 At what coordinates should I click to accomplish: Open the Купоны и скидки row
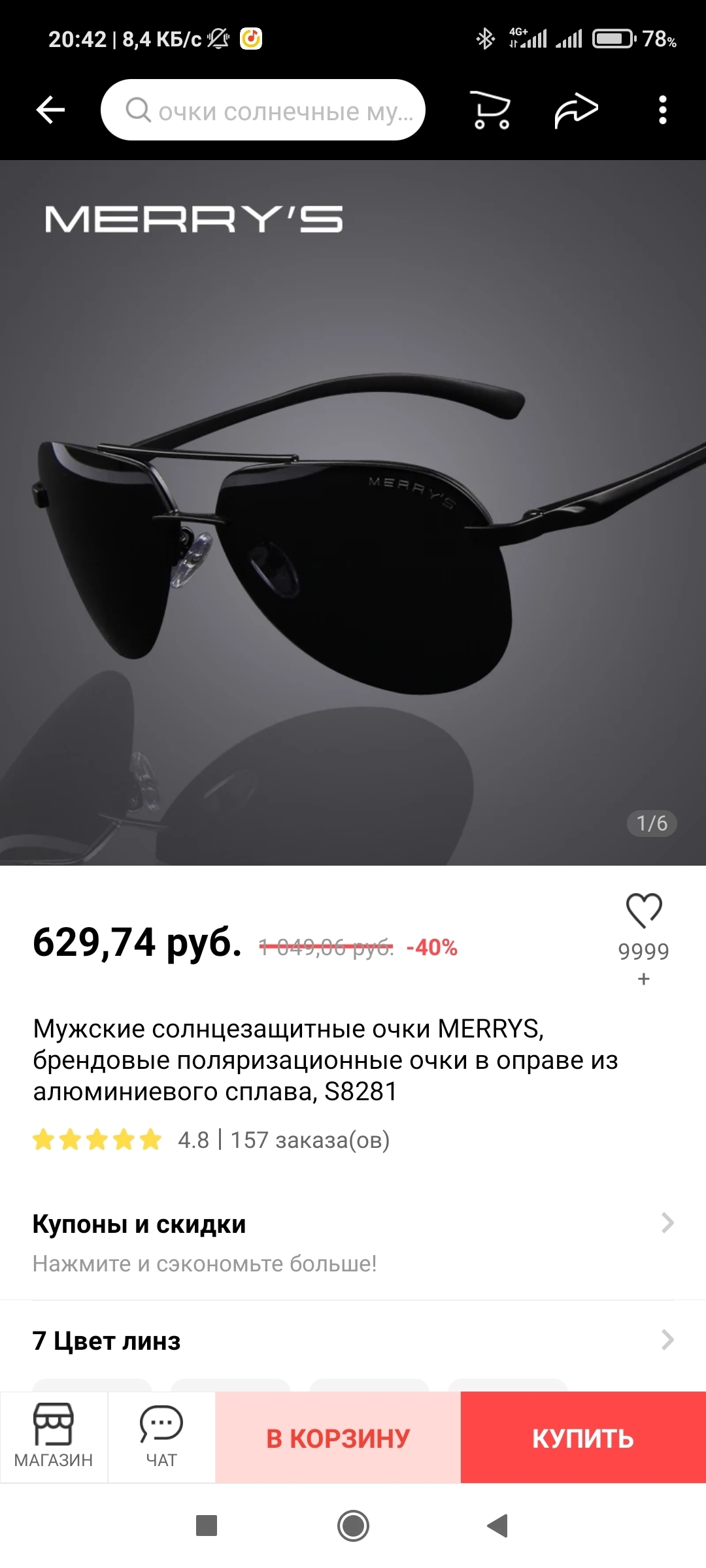click(353, 1242)
